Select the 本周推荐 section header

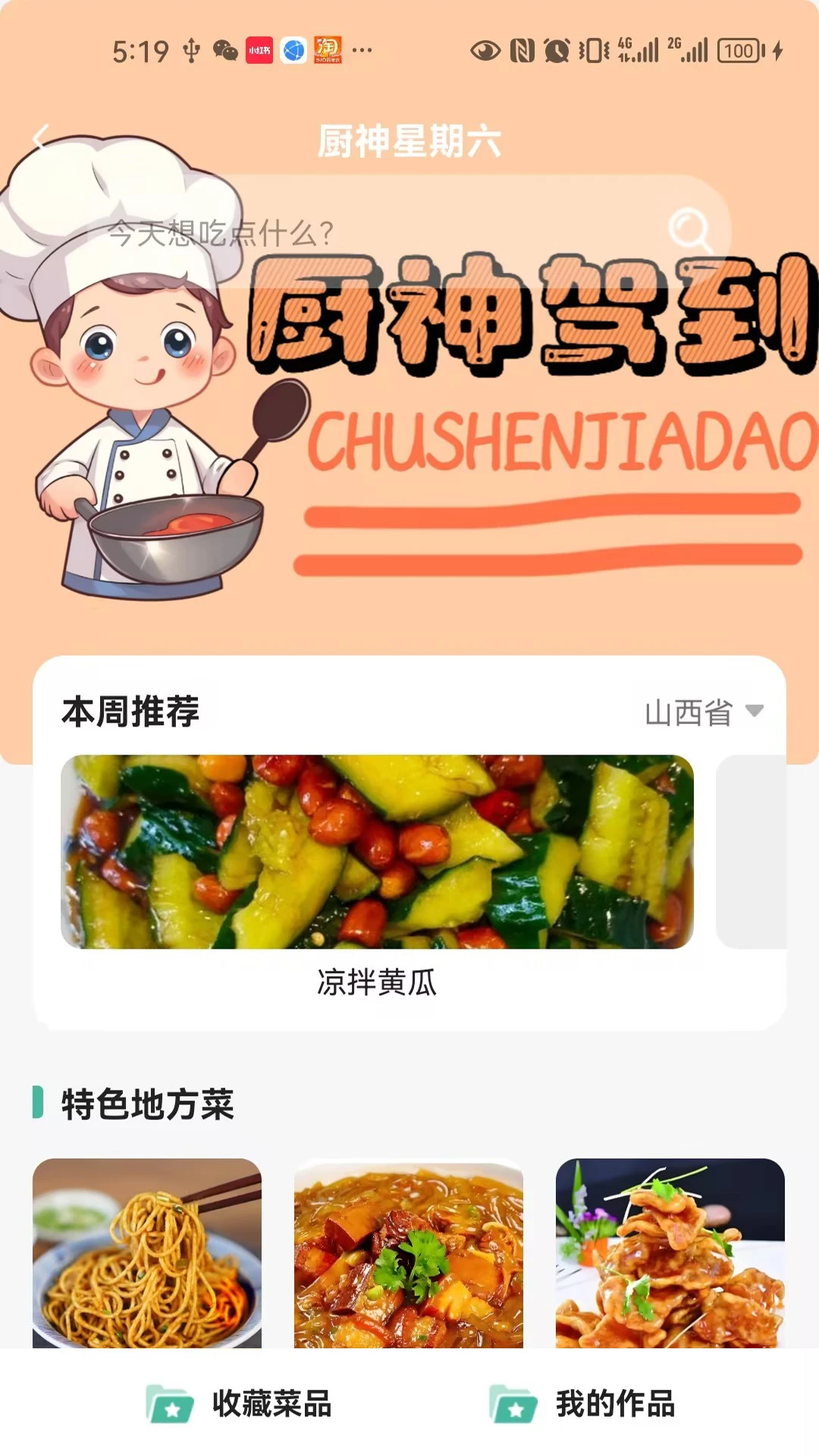[131, 710]
